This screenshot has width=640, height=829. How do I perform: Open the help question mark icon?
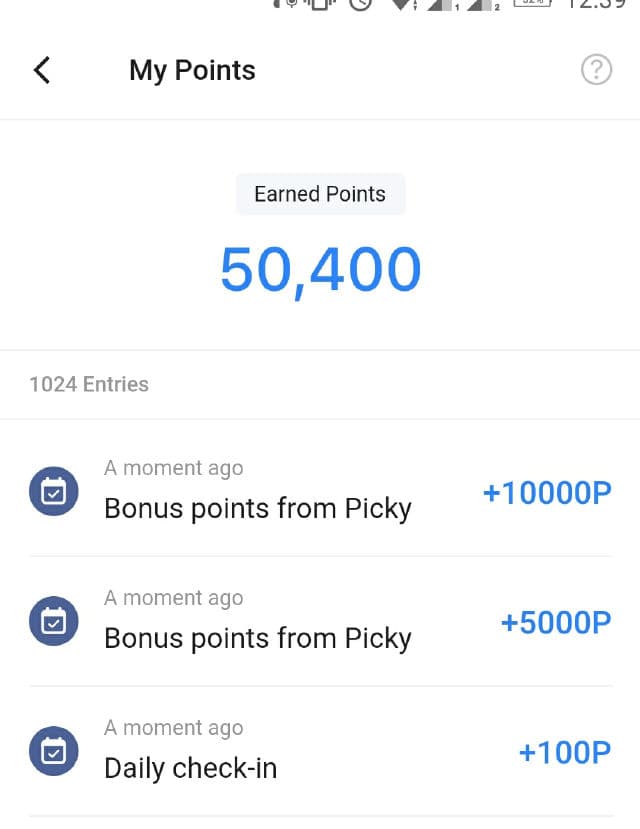pos(596,70)
